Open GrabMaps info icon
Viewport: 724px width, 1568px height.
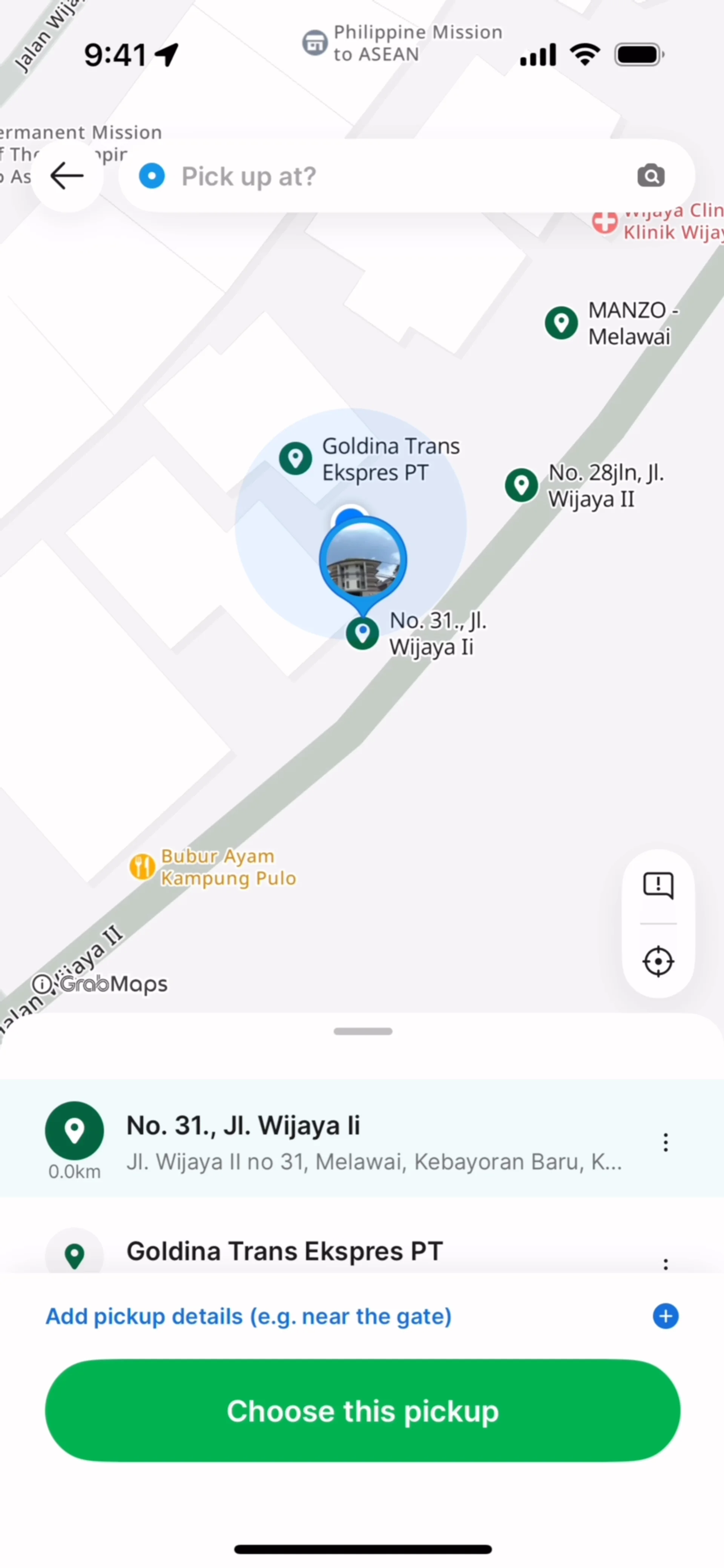coord(41,984)
